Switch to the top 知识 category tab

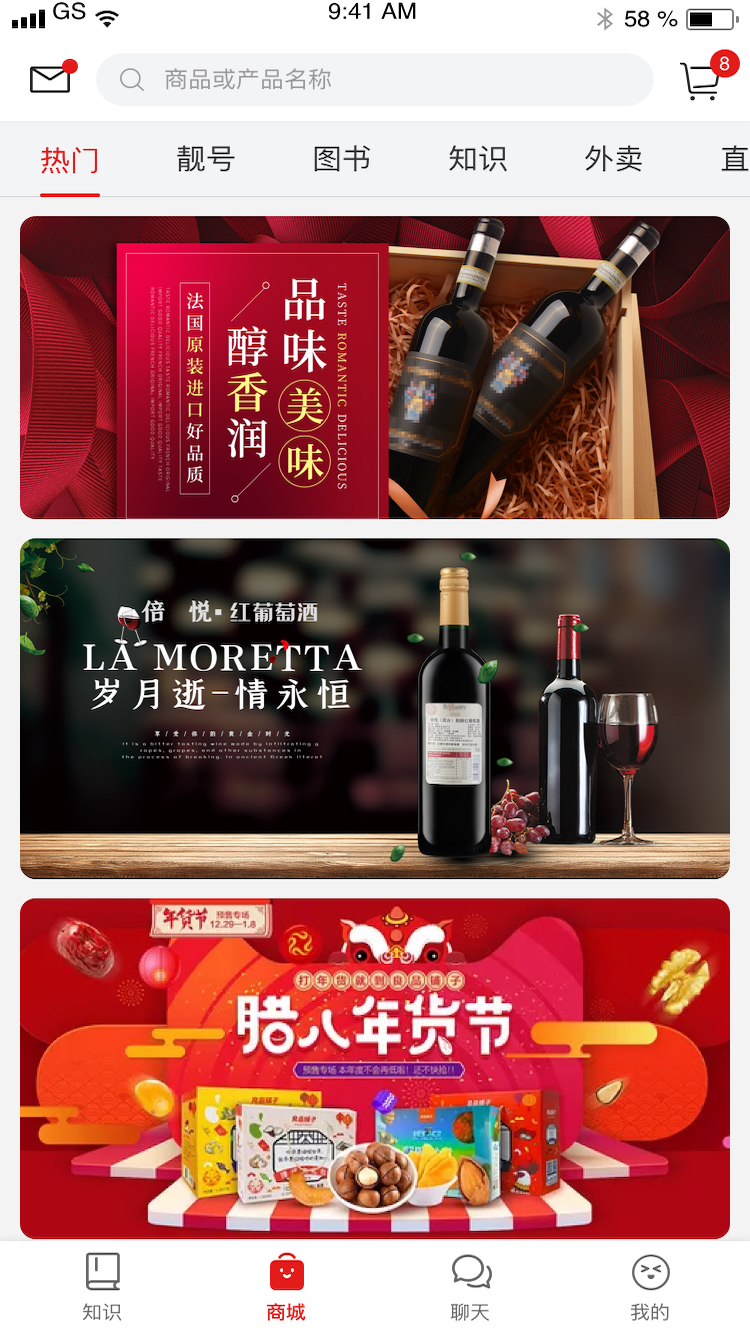(x=478, y=159)
